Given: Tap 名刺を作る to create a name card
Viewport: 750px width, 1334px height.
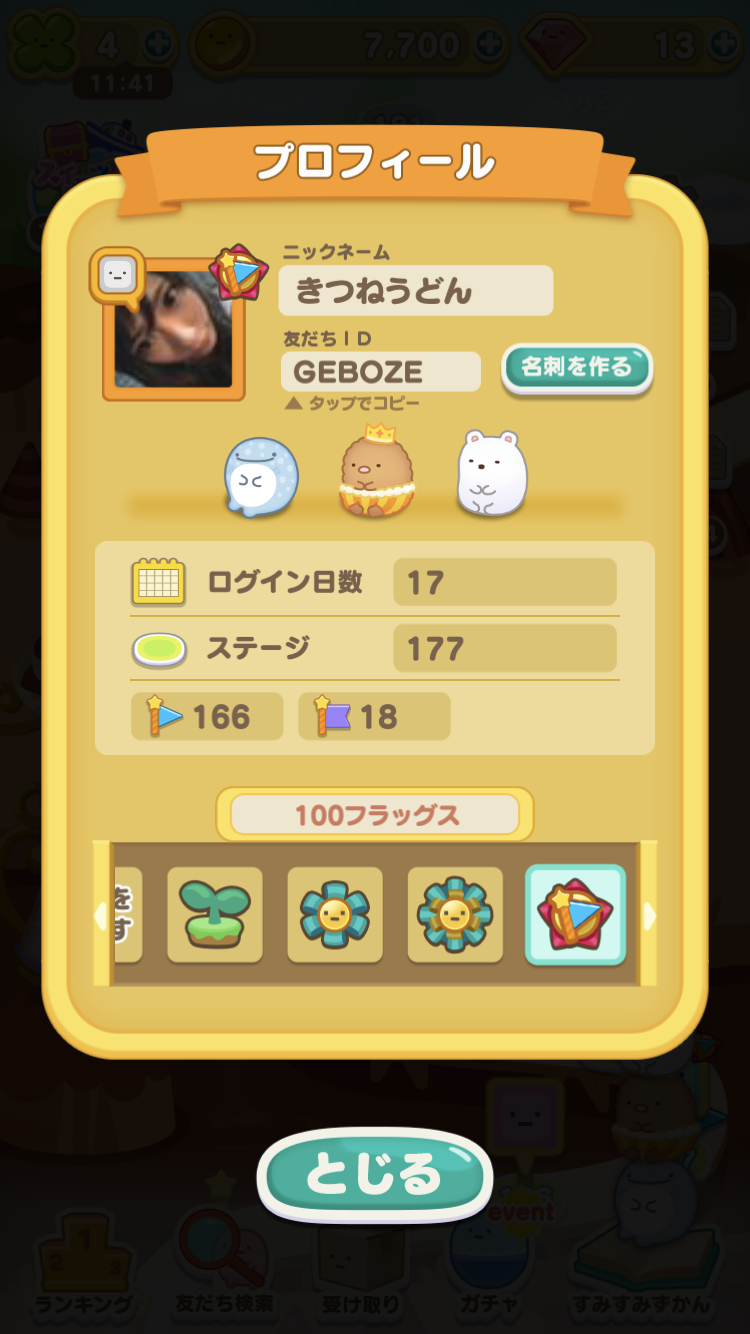Looking at the screenshot, I should tap(577, 367).
